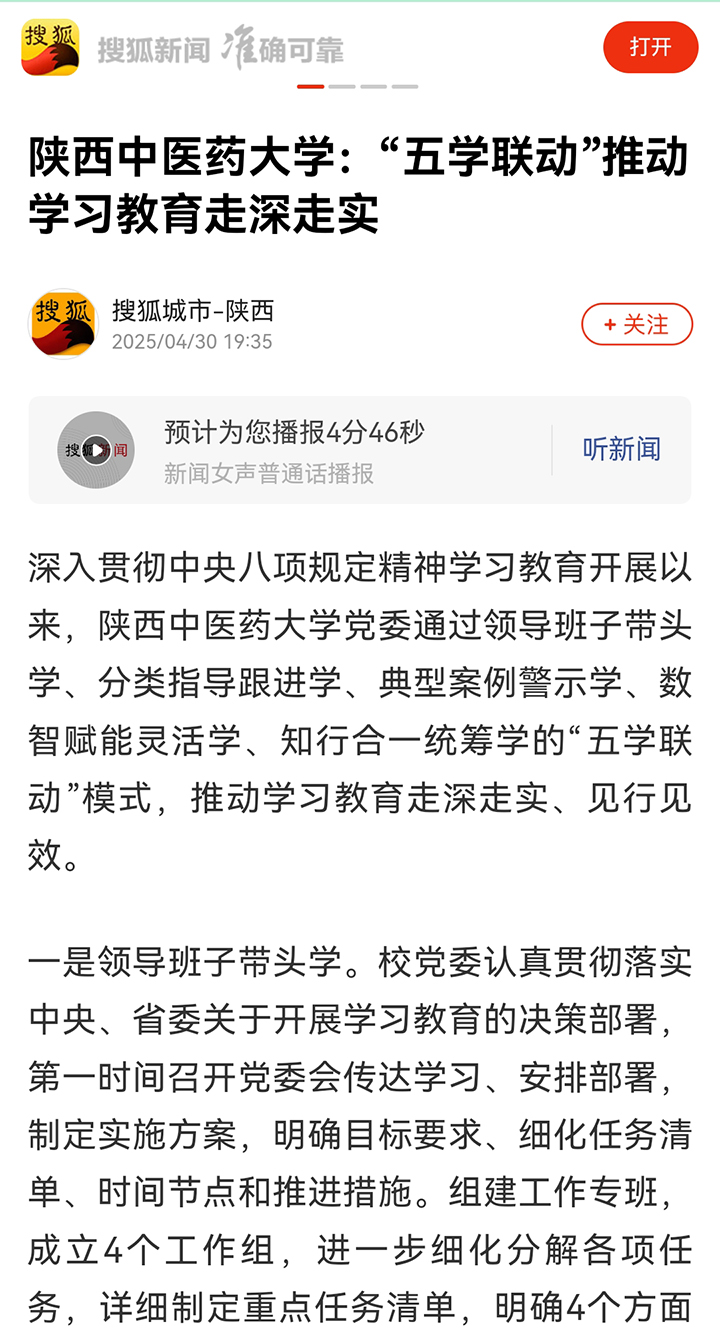Image resolution: width=720 pixels, height=1340 pixels.
Task: Open the 搜狐新闻 banner logo
Action: (x=50, y=47)
